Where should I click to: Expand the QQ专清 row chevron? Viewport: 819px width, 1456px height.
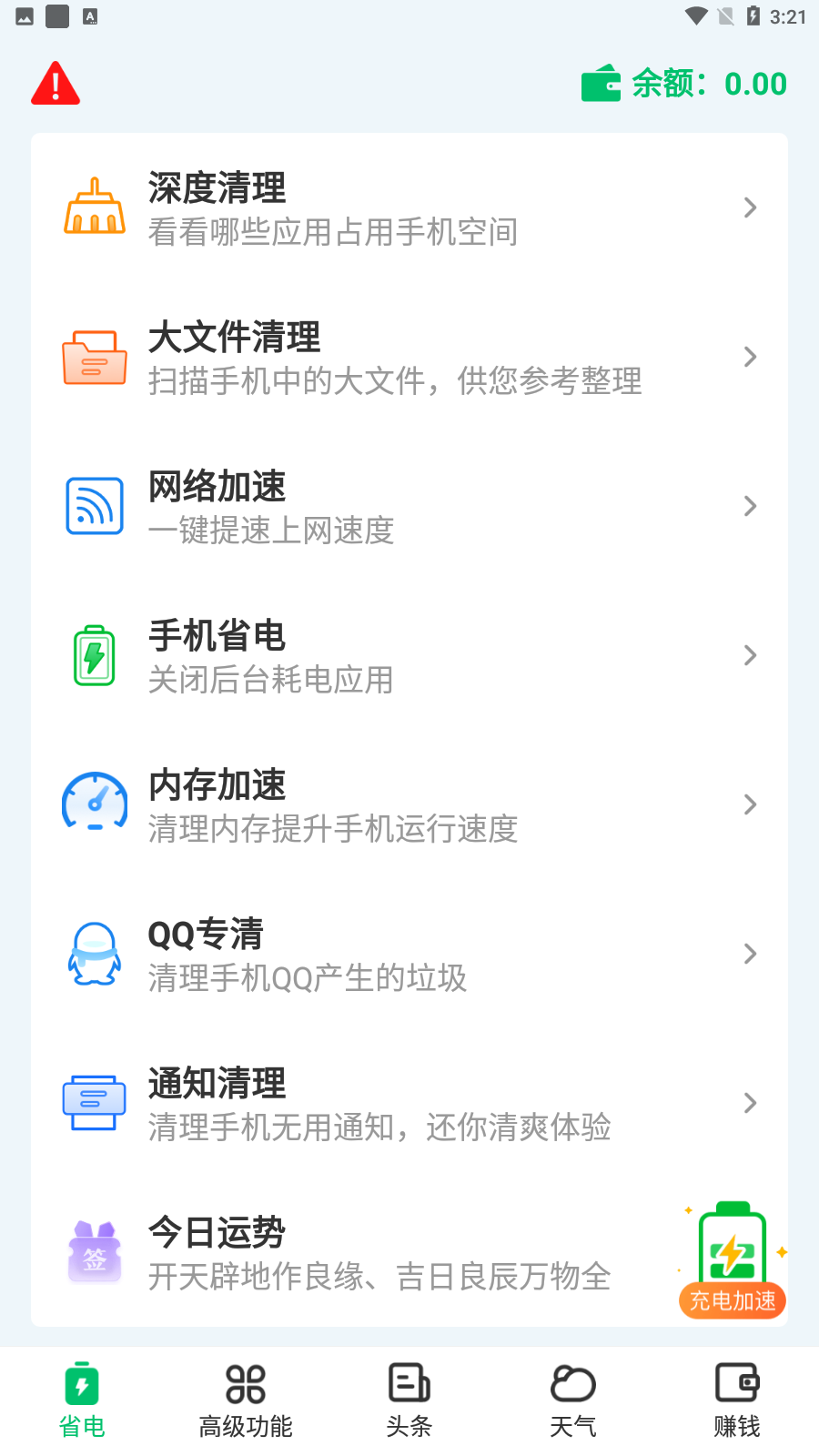749,954
